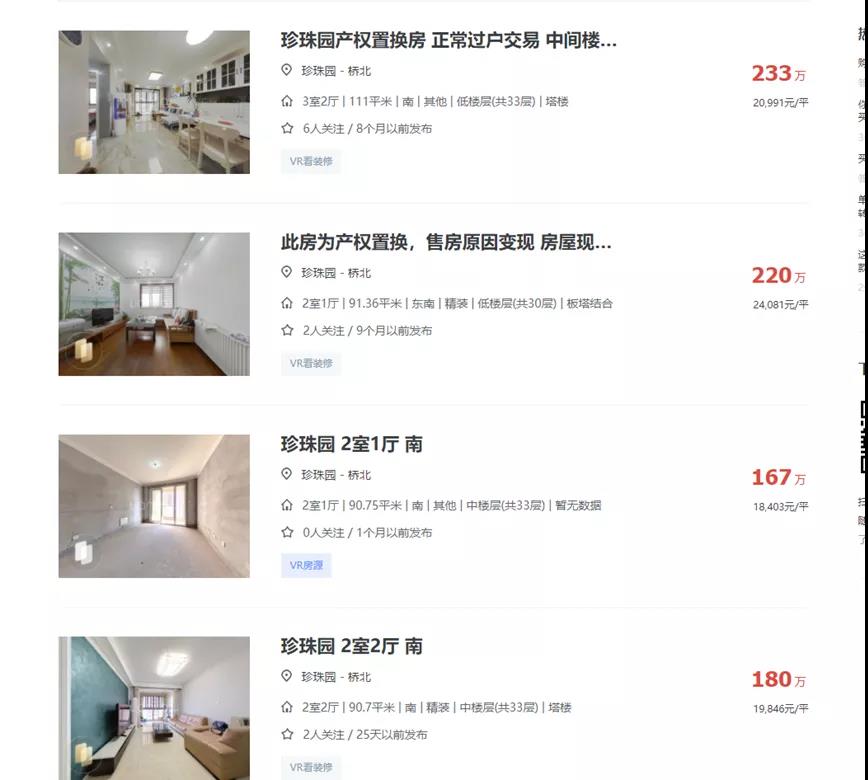Open photo of the 220万 listing
Image resolution: width=868 pixels, height=780 pixels.
pos(154,304)
